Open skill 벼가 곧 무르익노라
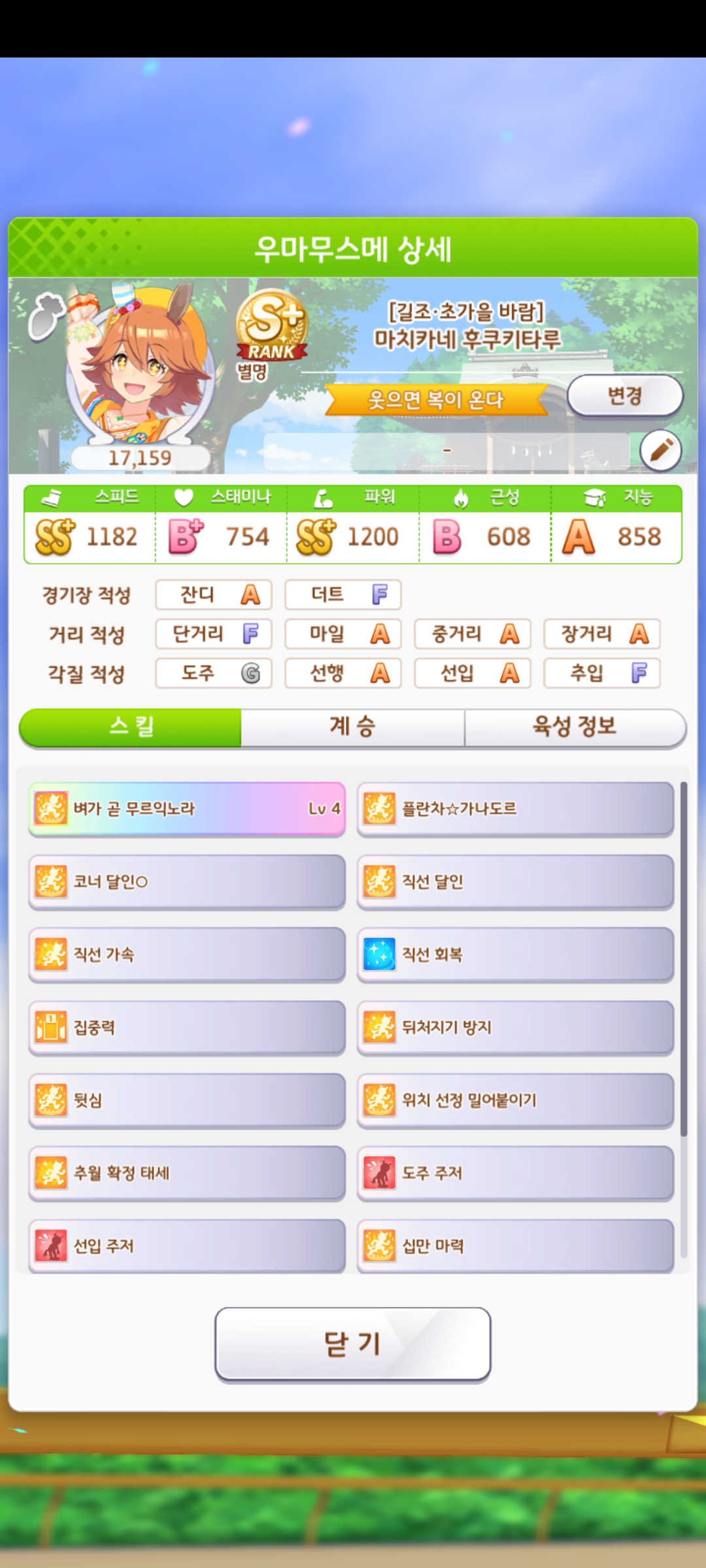Image resolution: width=706 pixels, height=1568 pixels. tap(186, 809)
